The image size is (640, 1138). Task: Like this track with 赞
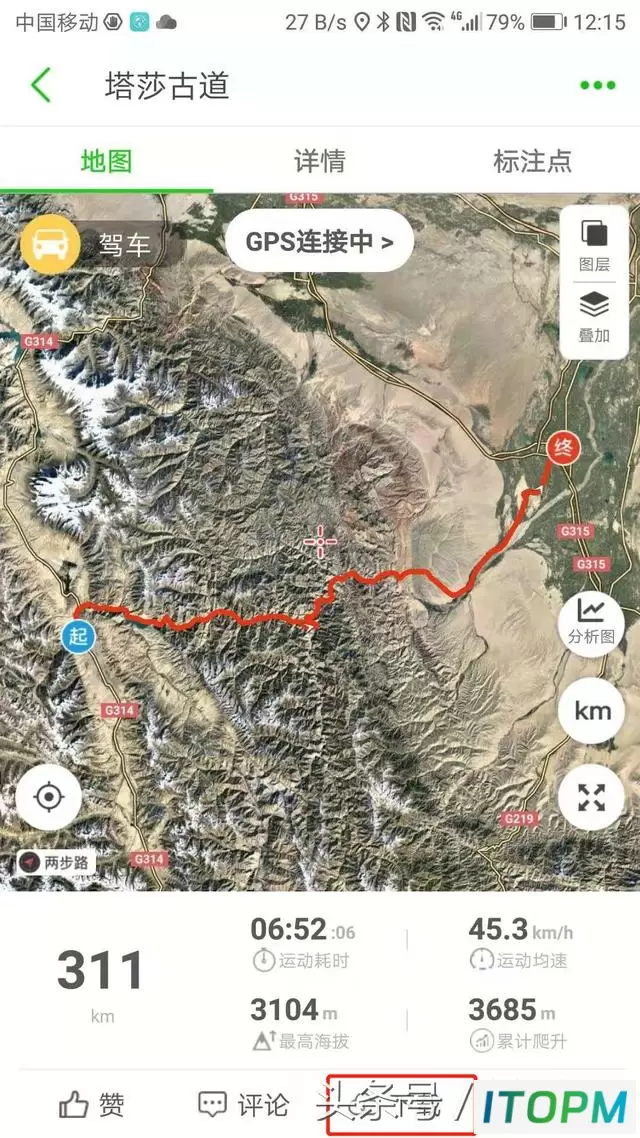pyautogui.click(x=92, y=1105)
